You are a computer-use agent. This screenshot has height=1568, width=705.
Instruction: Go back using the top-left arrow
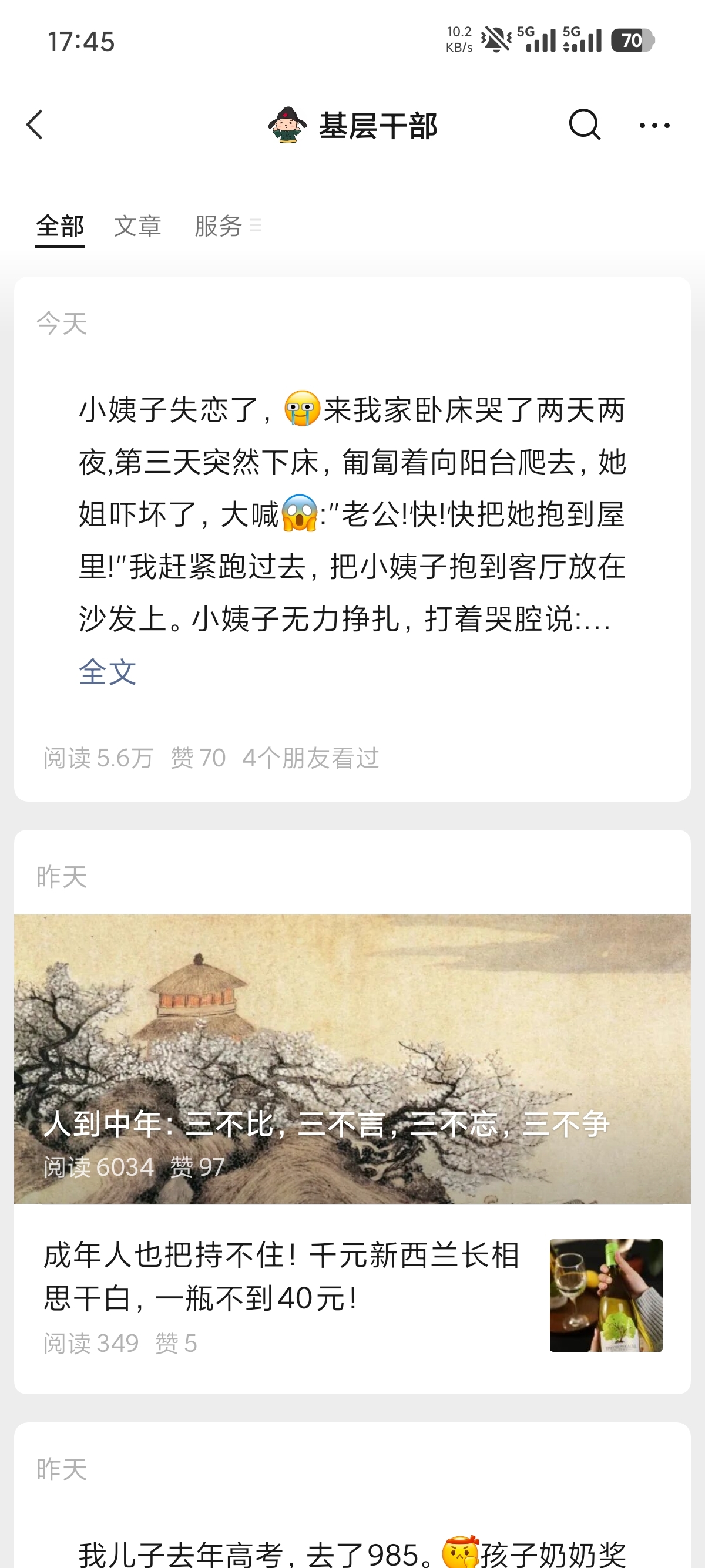35,125
